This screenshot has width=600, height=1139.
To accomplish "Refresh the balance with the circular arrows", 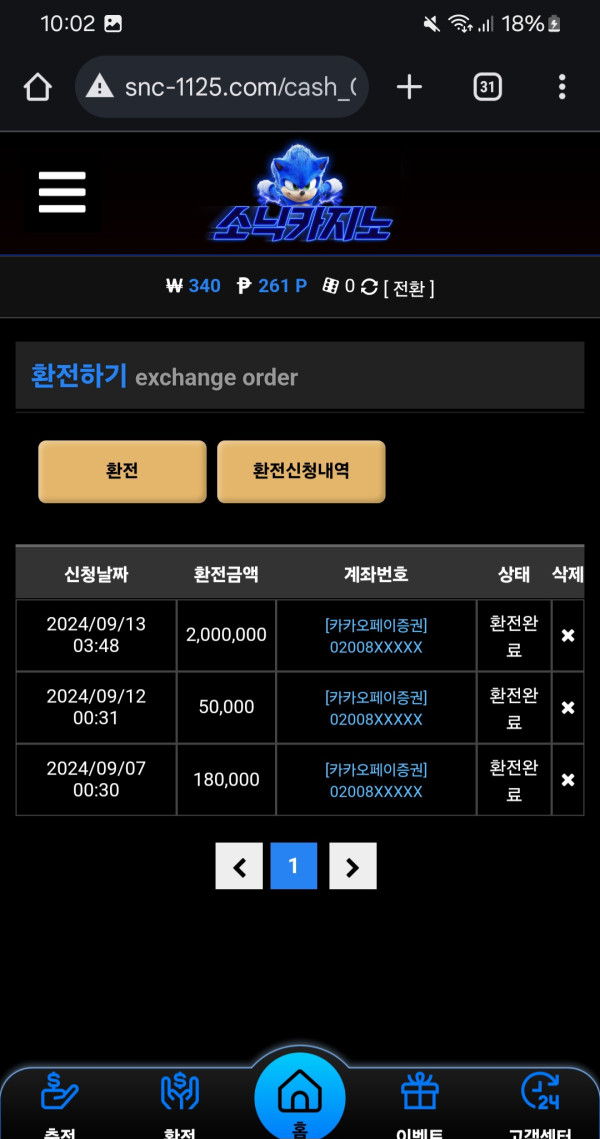I will click(x=369, y=287).
